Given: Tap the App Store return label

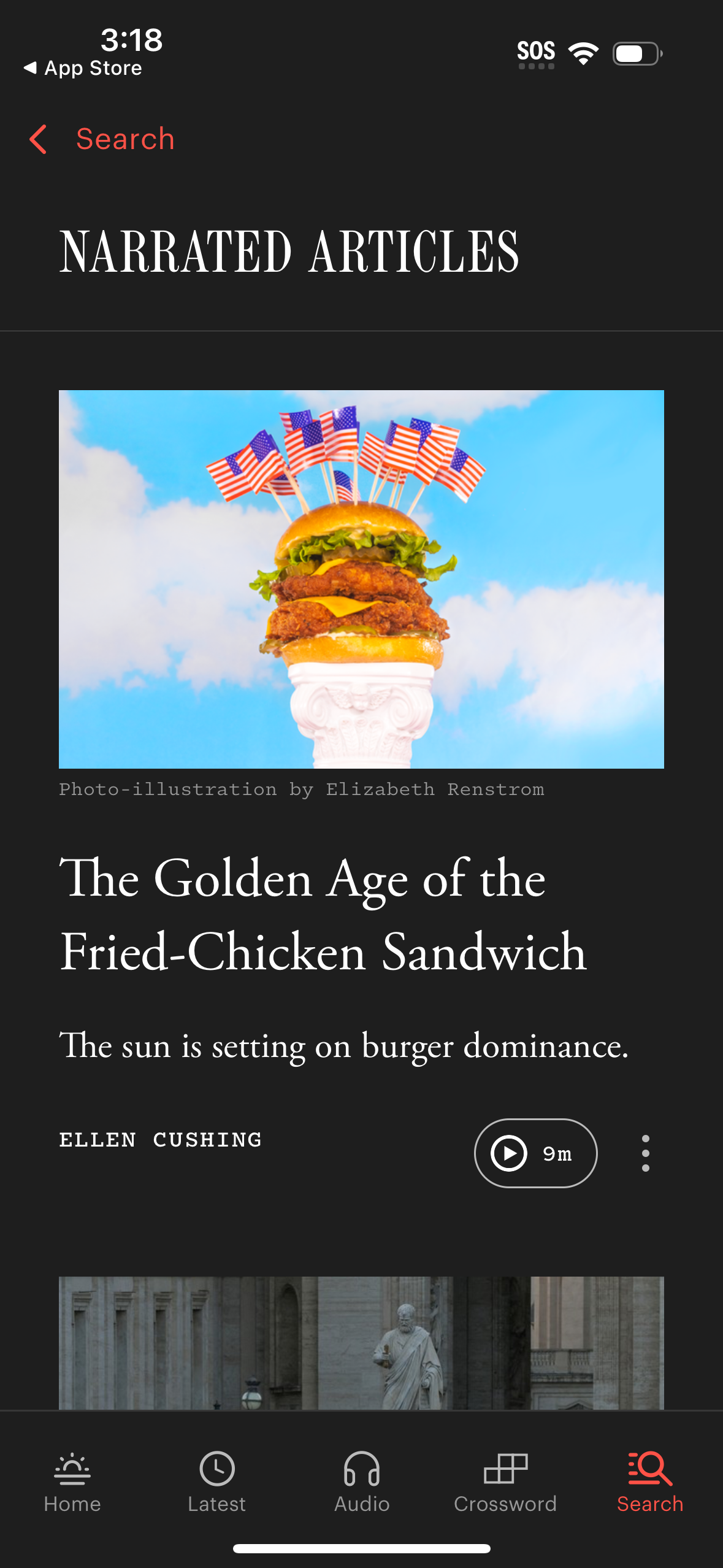Looking at the screenshot, I should (83, 67).
